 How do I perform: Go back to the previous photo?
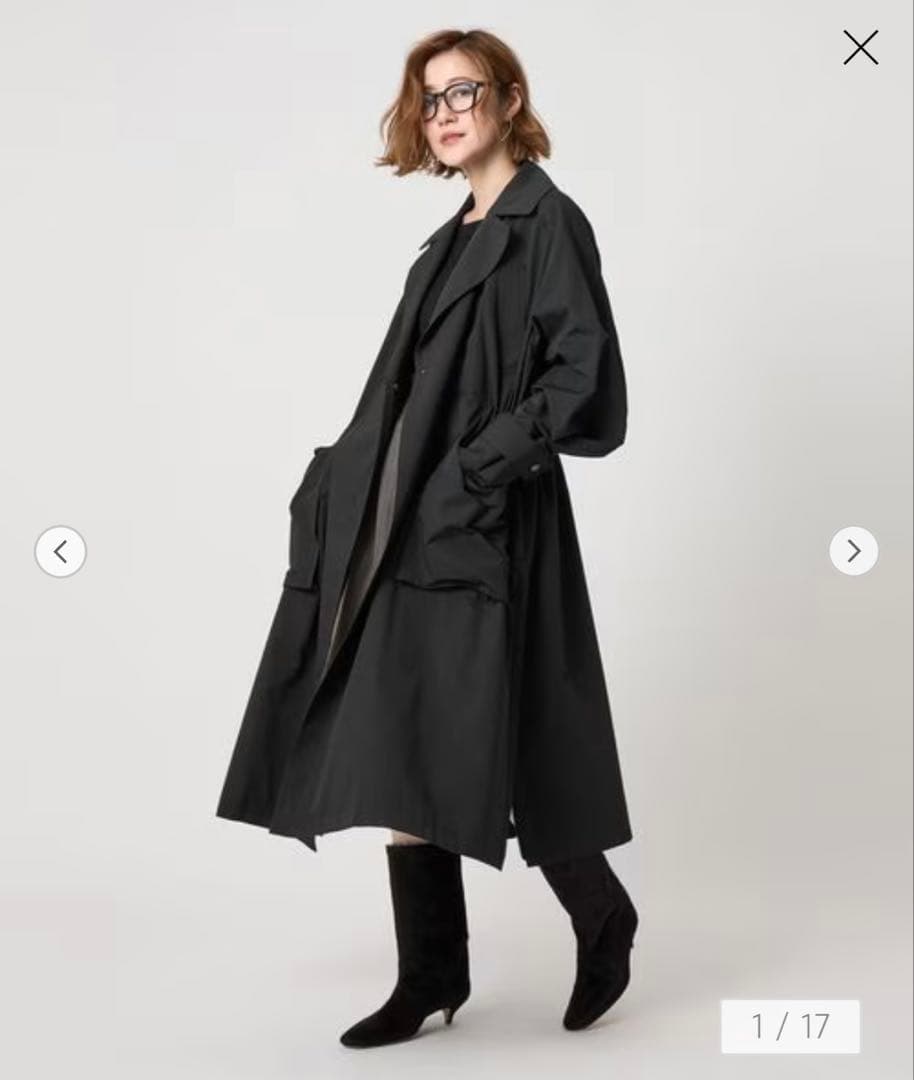[61, 551]
